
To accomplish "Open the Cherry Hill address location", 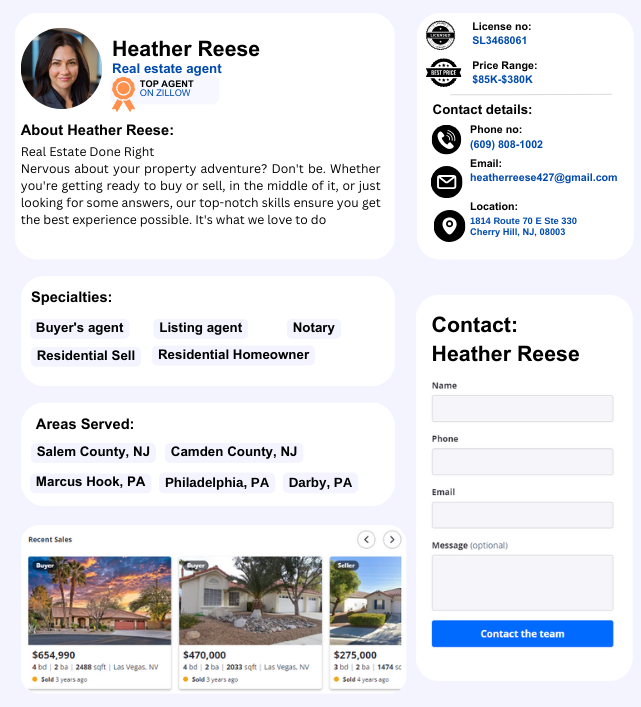I will (x=523, y=226).
